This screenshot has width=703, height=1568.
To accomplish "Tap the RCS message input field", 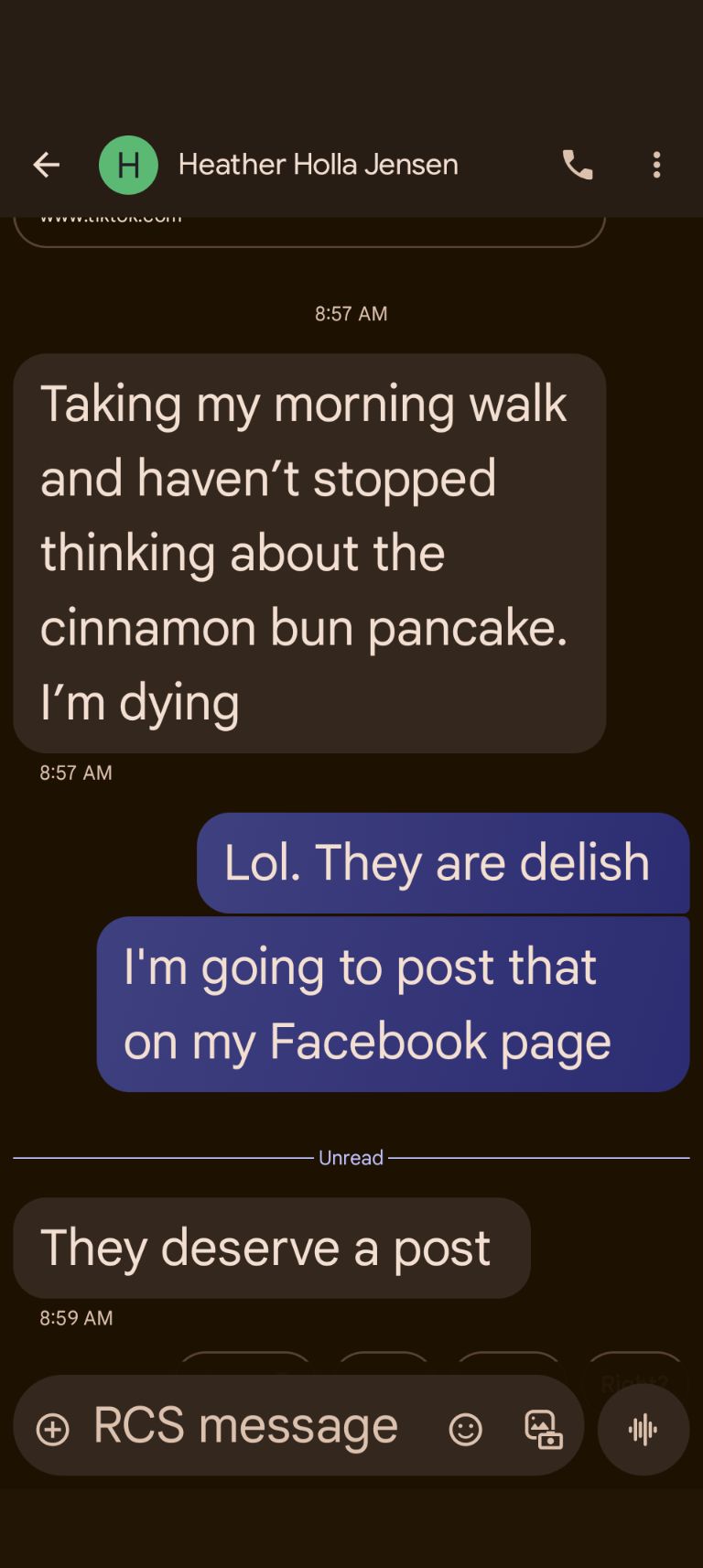I will [247, 1426].
